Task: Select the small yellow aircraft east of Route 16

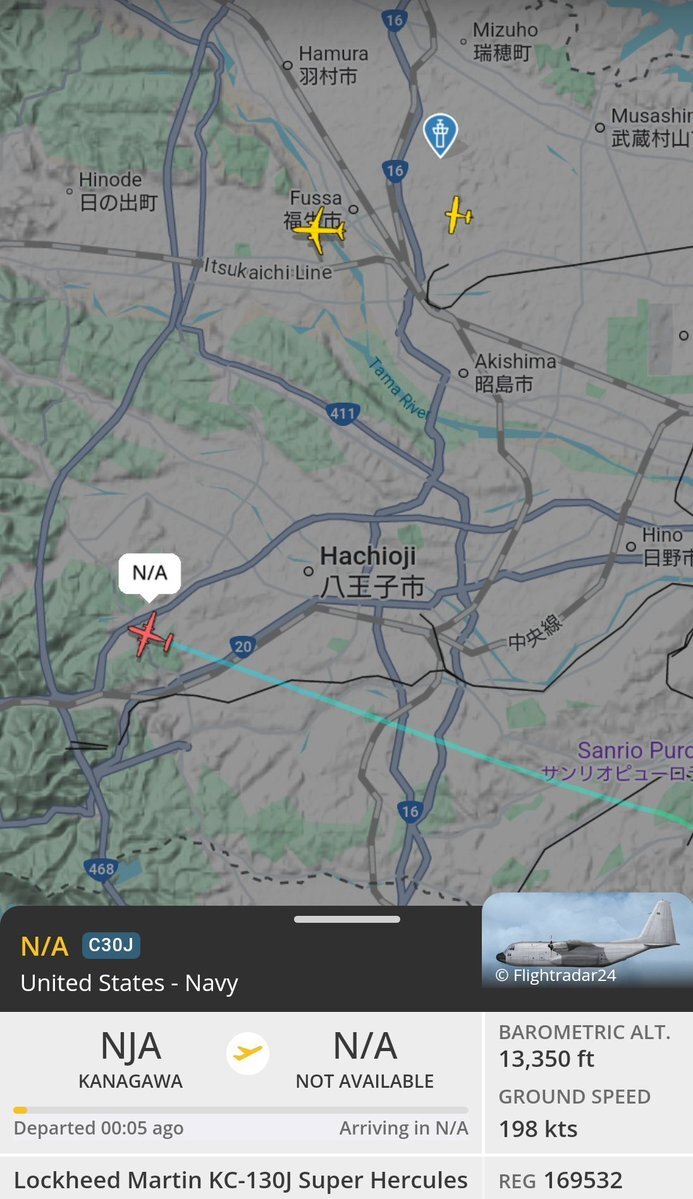Action: [x=458, y=214]
